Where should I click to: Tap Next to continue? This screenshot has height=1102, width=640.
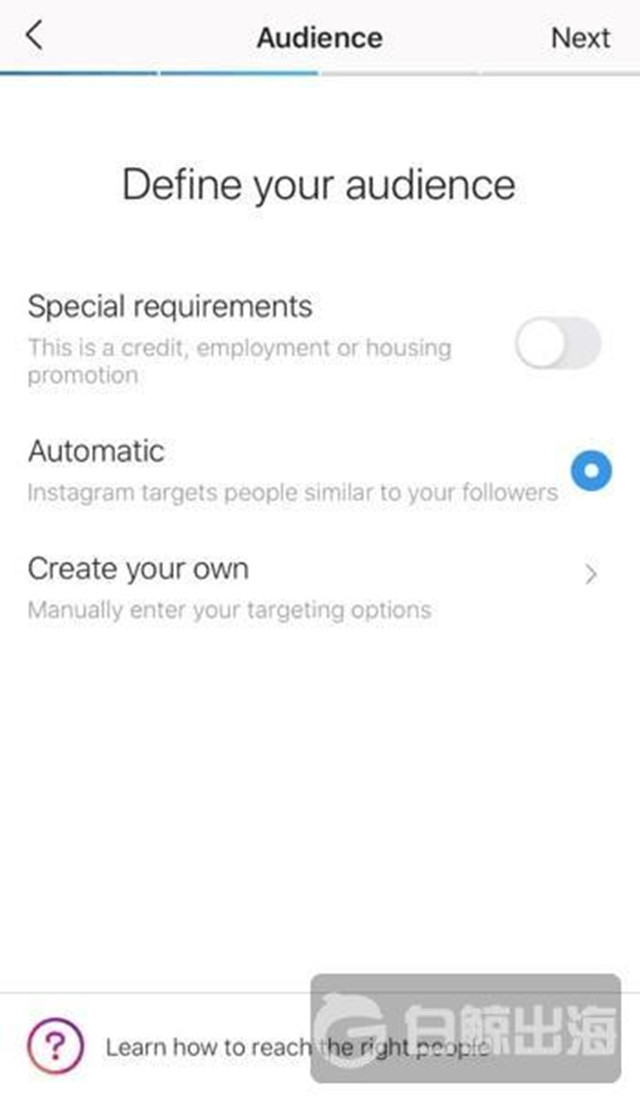coord(580,38)
